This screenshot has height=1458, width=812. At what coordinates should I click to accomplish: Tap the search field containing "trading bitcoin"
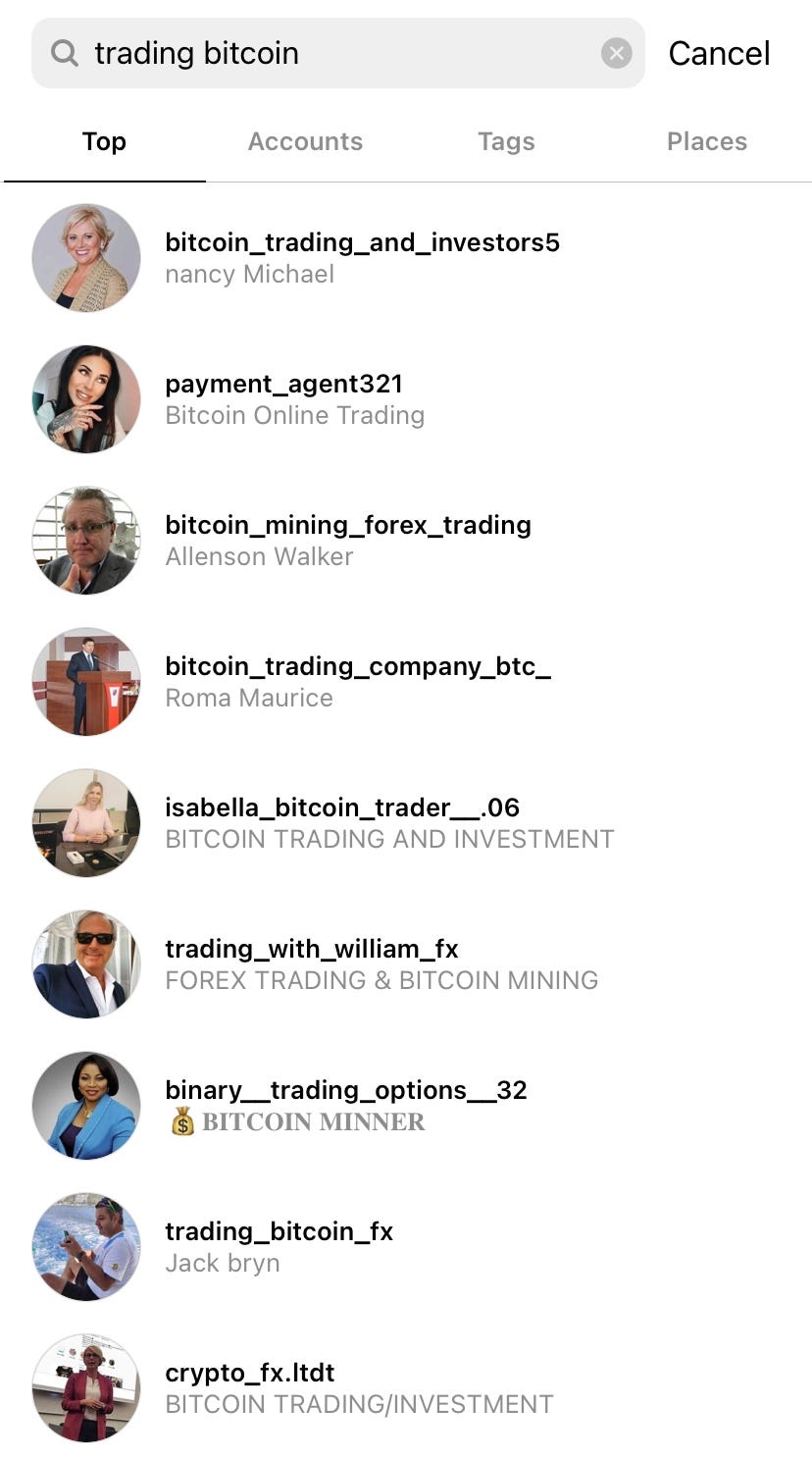click(x=333, y=53)
